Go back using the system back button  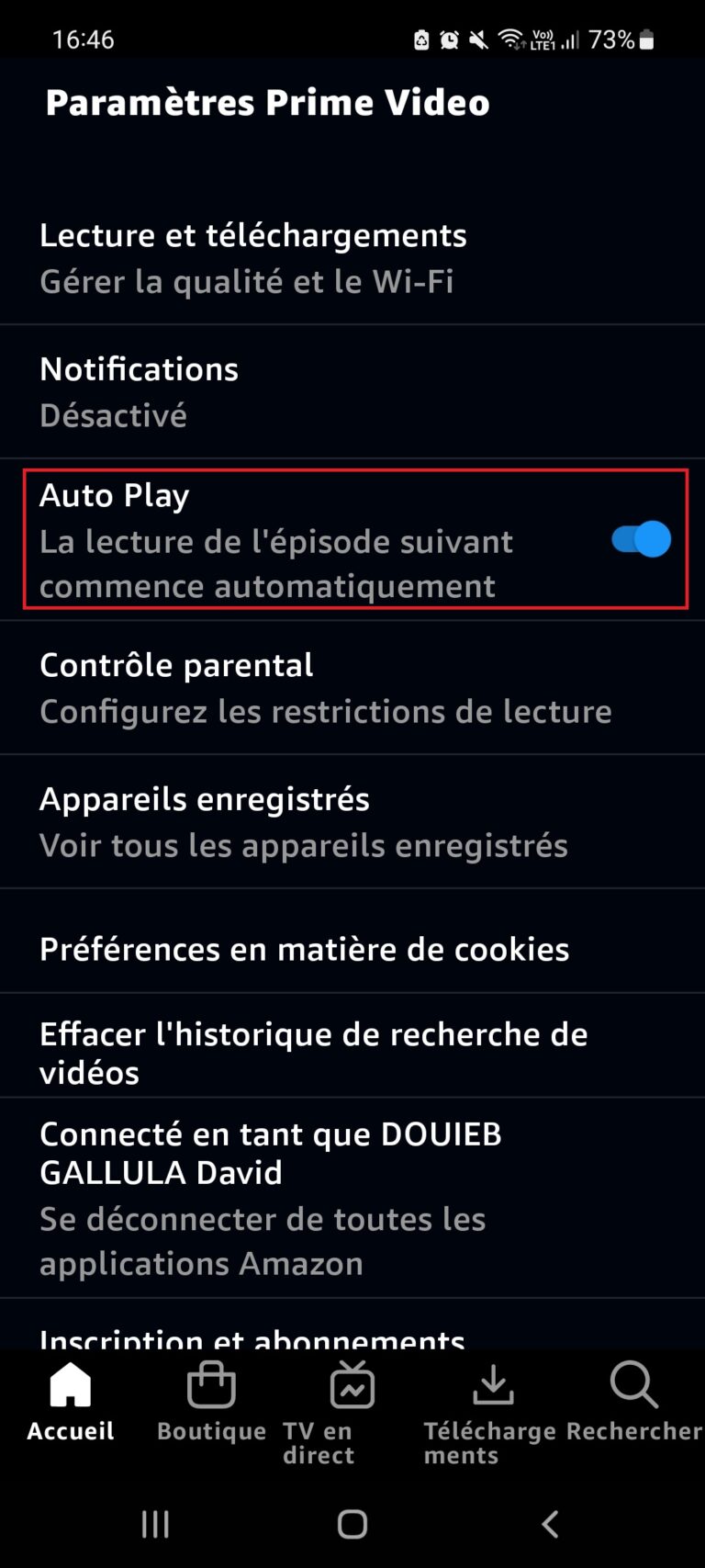(550, 1525)
